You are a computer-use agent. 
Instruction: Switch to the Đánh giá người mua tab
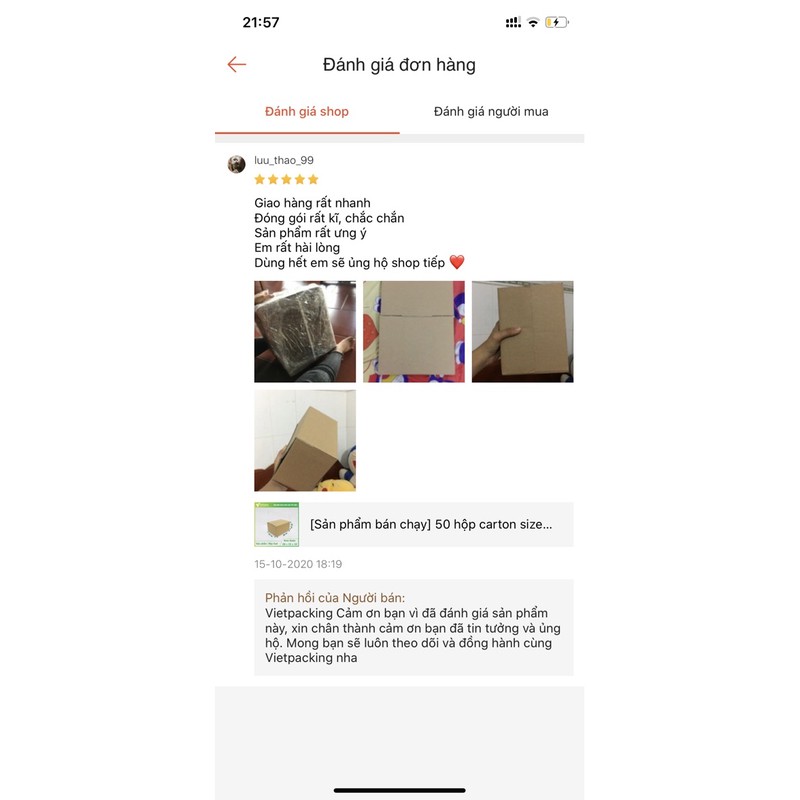[491, 111]
